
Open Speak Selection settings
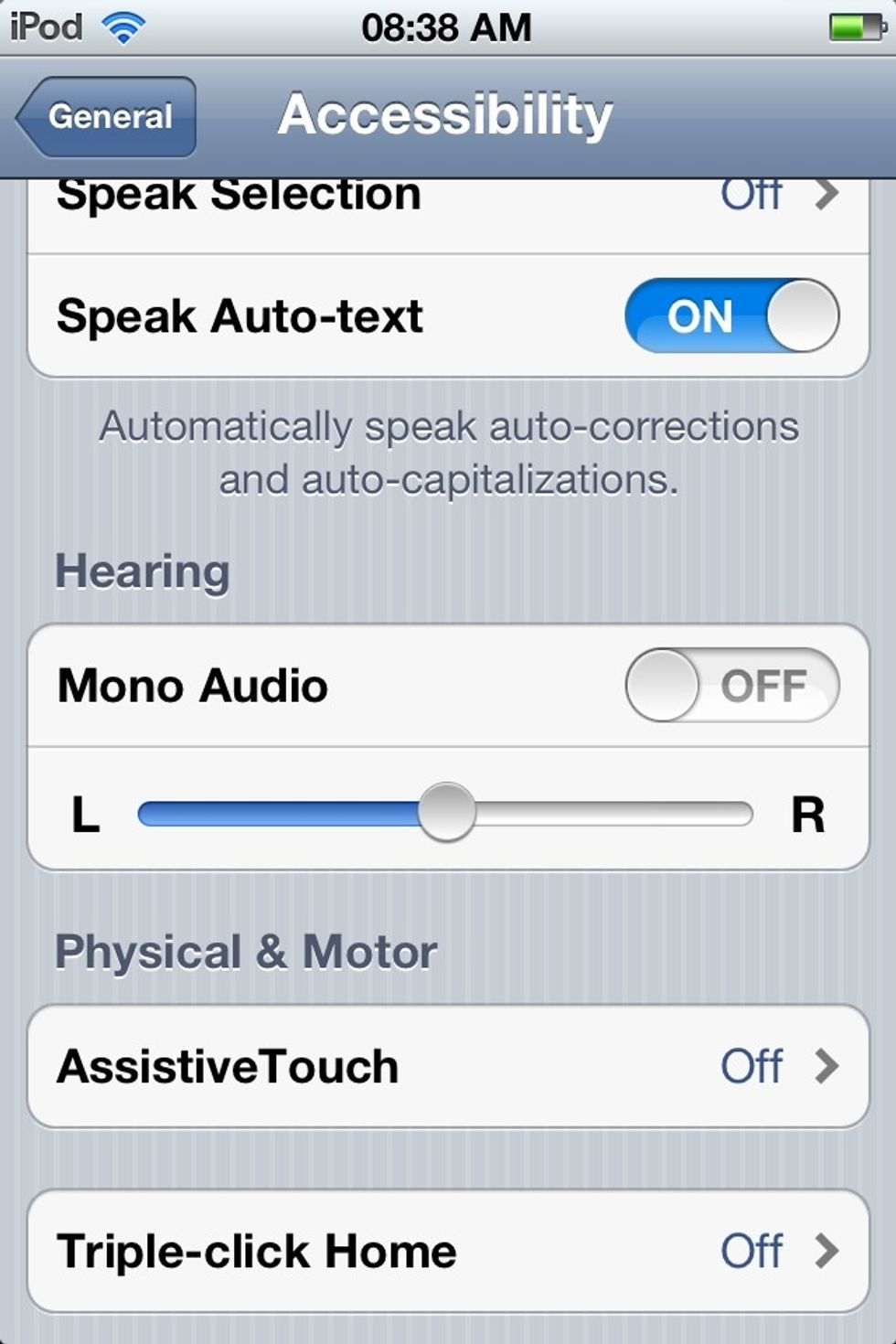[x=448, y=206]
